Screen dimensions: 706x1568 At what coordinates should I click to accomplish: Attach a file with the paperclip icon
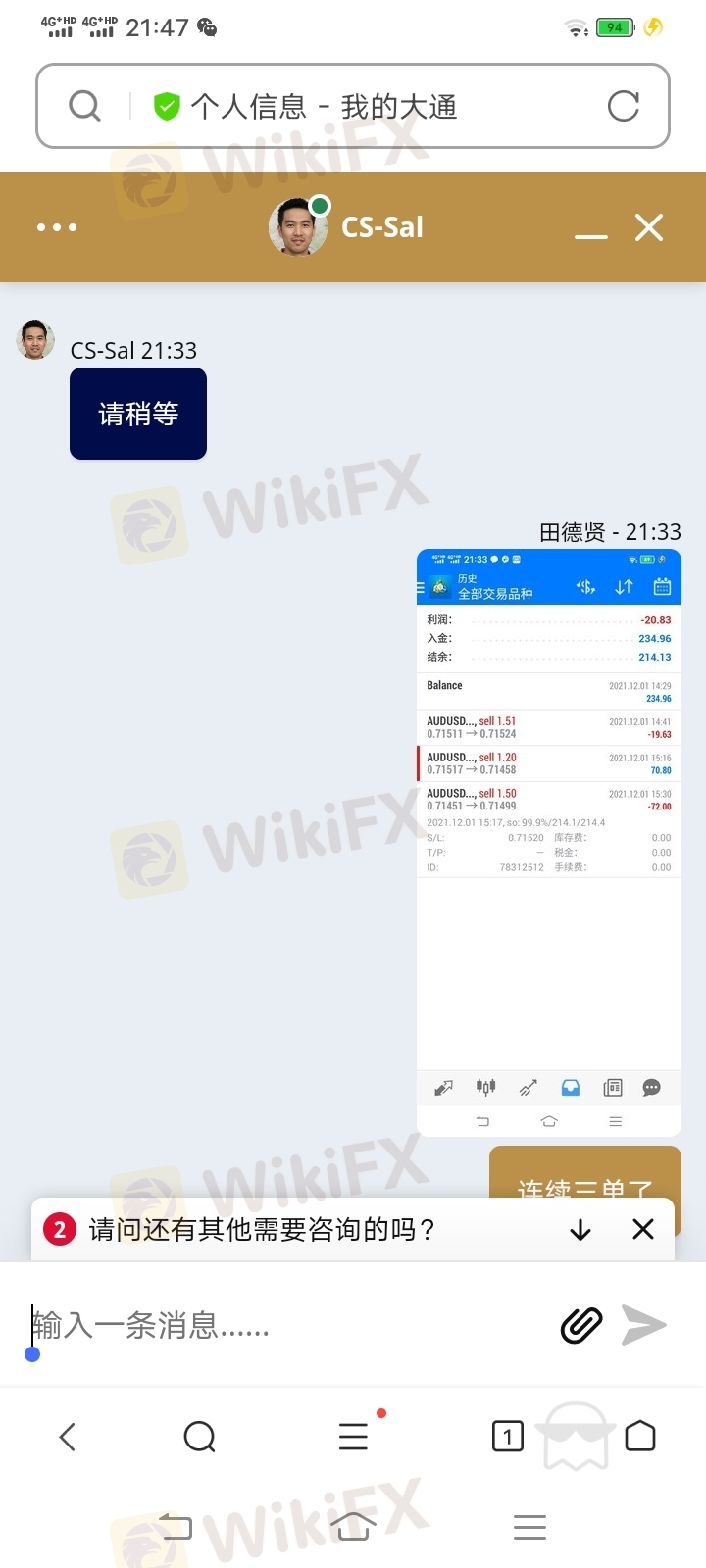pyautogui.click(x=581, y=1326)
